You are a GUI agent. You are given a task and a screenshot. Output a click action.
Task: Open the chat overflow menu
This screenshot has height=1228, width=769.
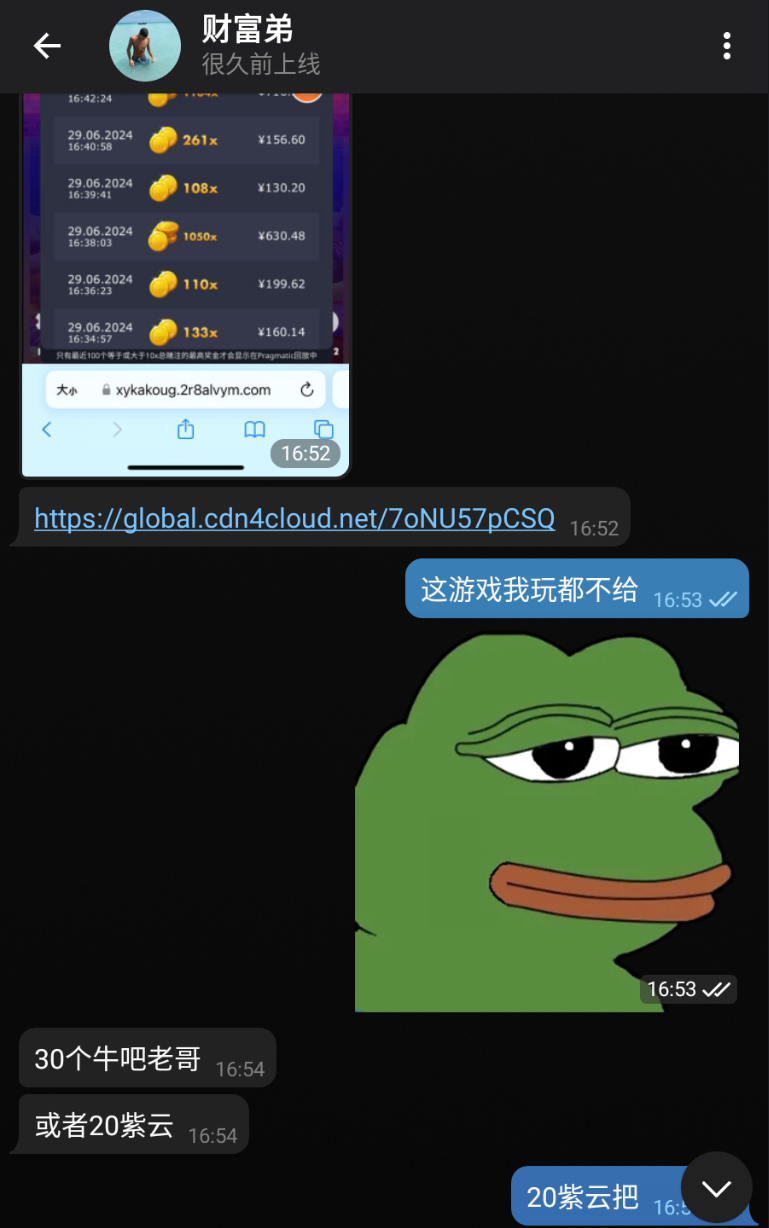tap(727, 46)
